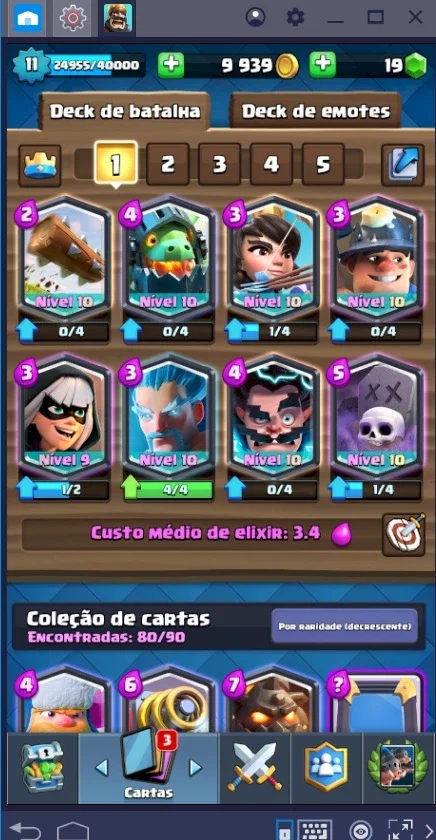Switch to the Deck de emotes tab
This screenshot has height=840, width=436.
click(316, 111)
